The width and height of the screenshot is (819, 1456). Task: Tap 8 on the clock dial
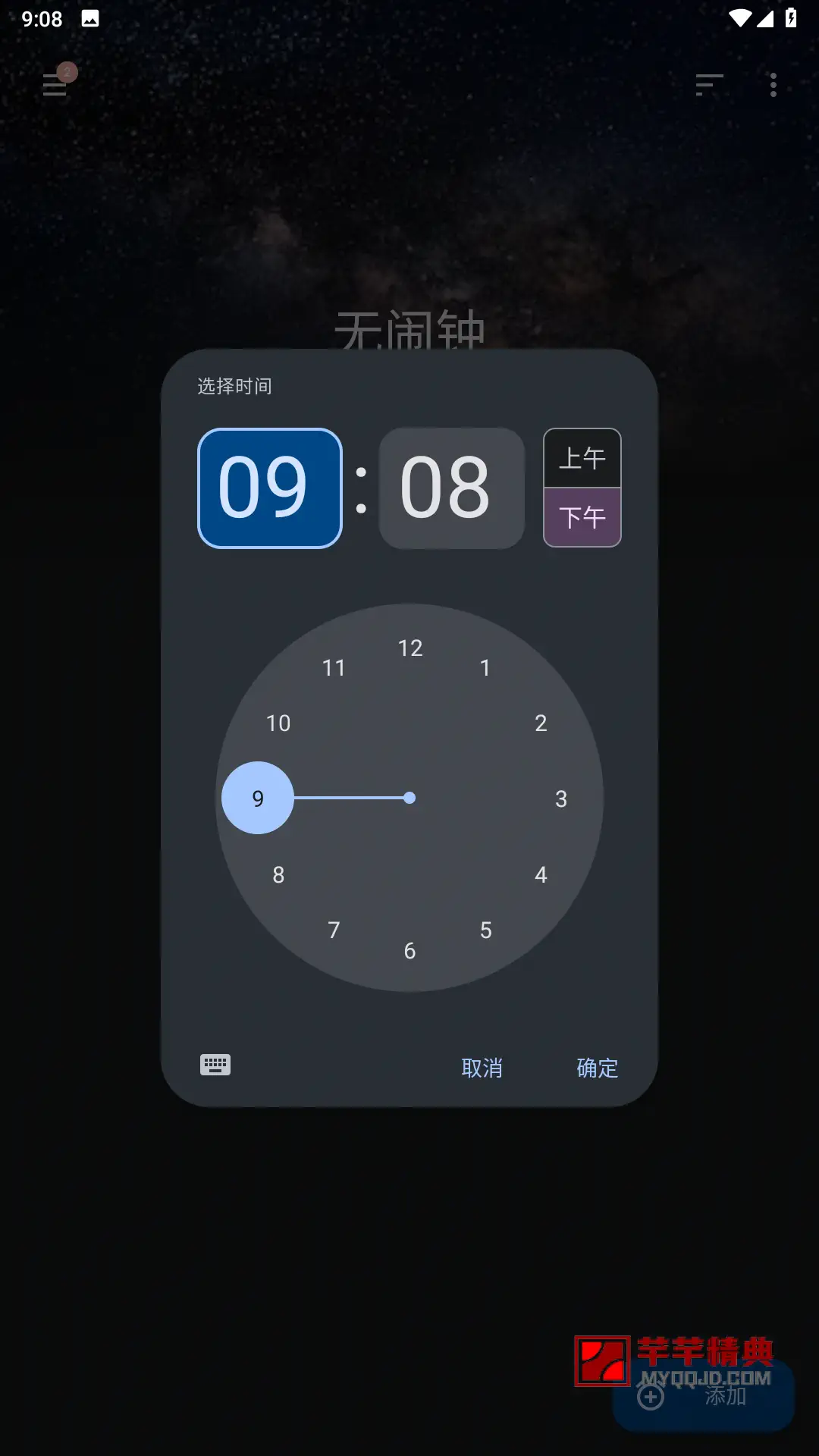(278, 874)
